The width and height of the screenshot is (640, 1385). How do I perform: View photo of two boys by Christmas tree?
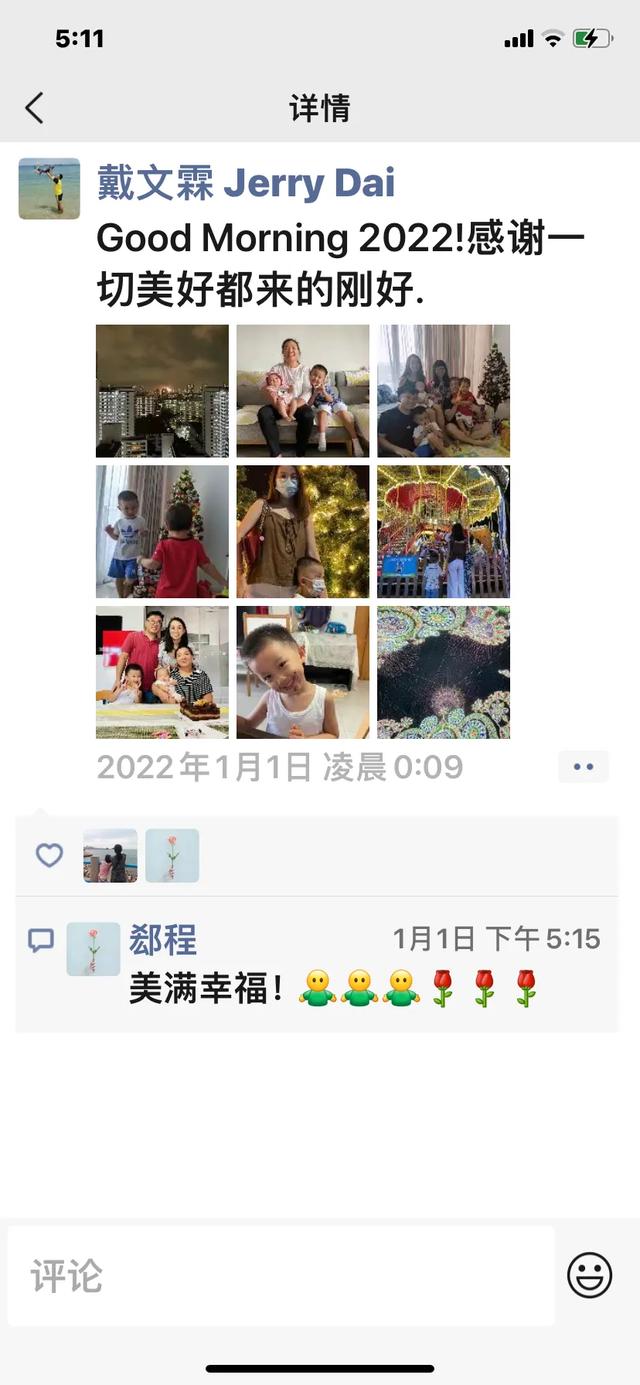(162, 531)
